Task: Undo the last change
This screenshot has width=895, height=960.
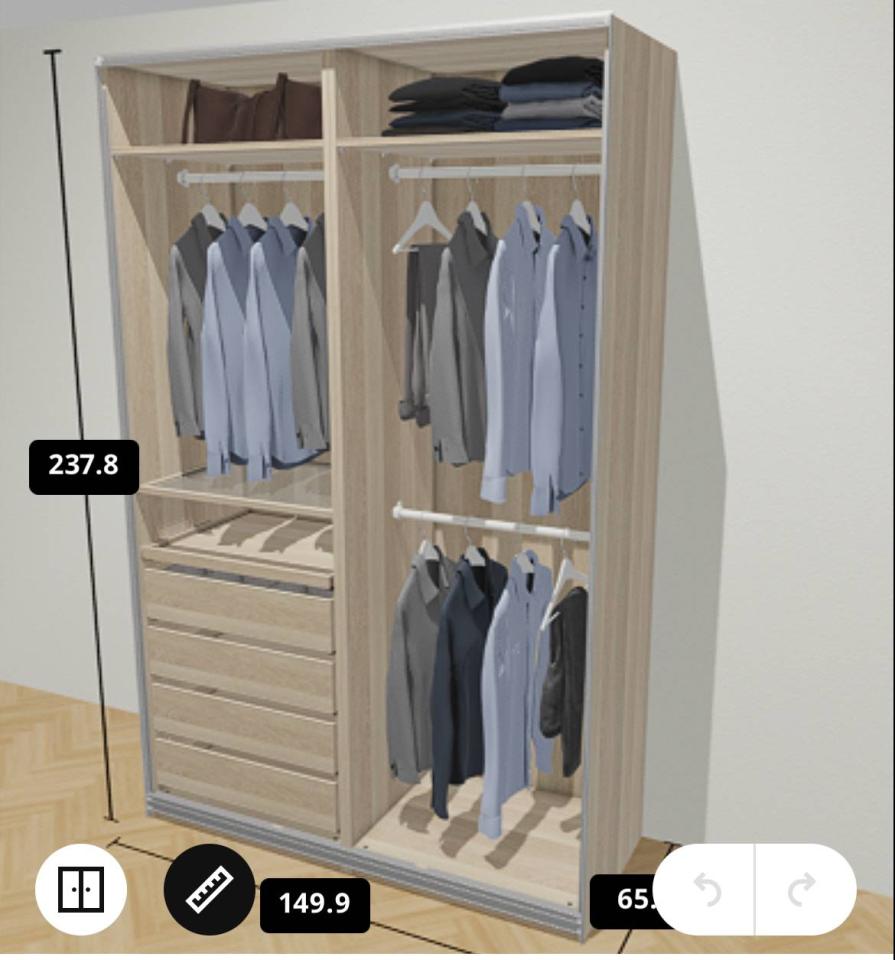Action: 707,889
